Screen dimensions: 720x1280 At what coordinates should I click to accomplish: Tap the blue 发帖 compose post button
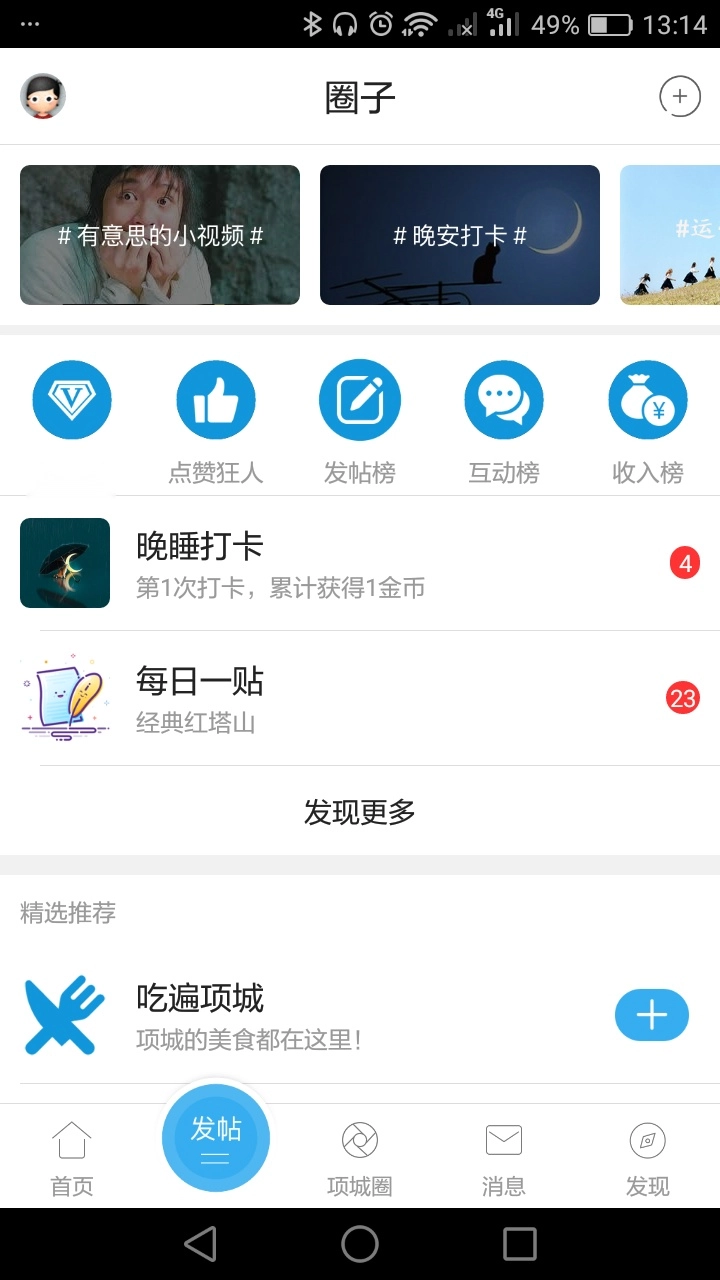point(215,1137)
